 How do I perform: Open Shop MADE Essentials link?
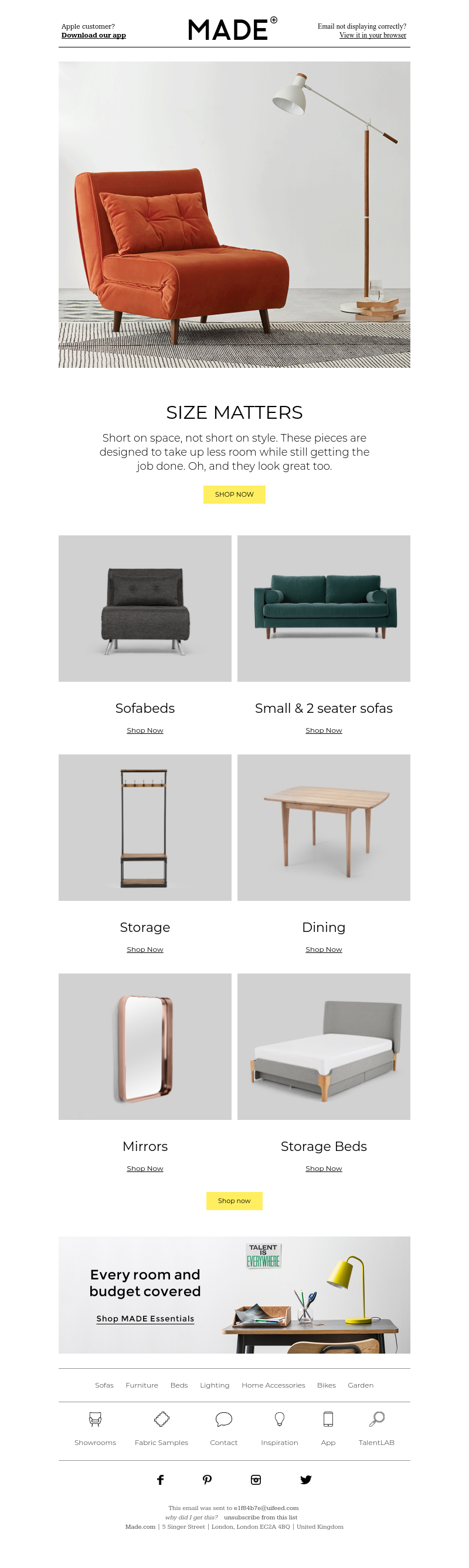[x=145, y=1318]
